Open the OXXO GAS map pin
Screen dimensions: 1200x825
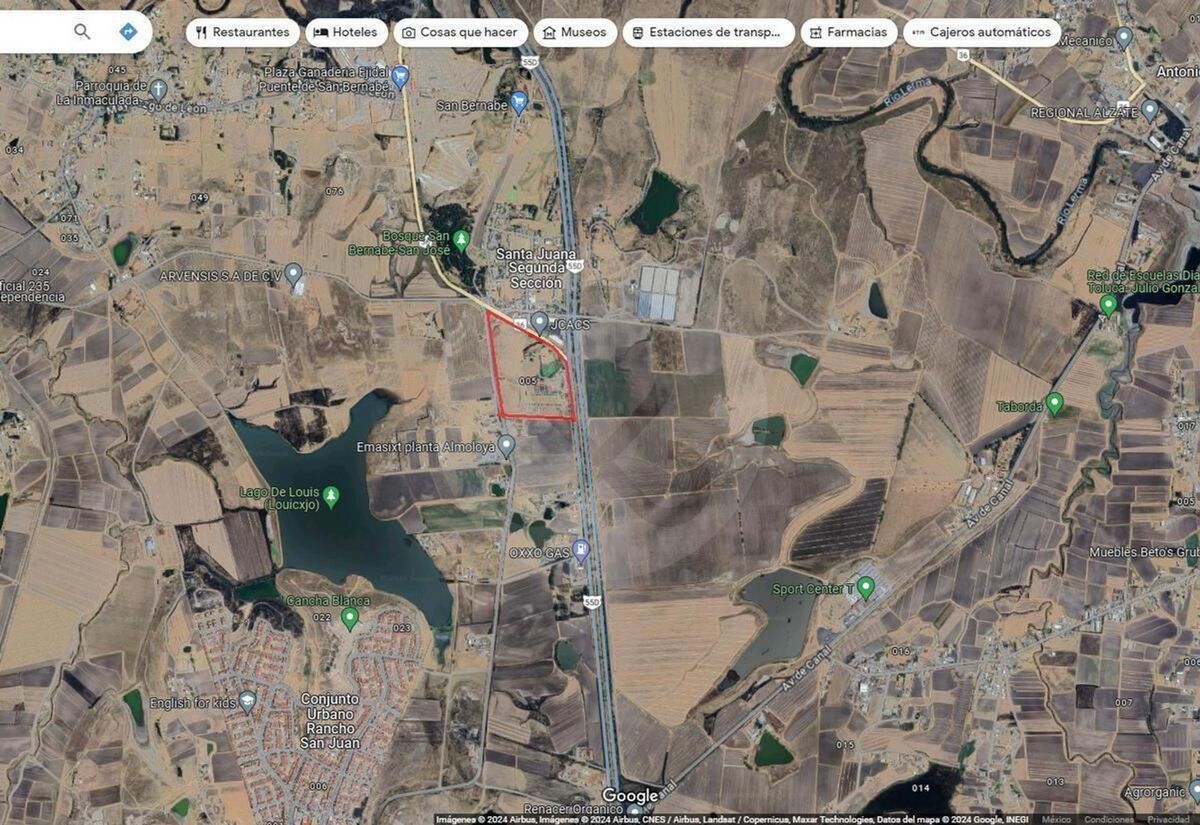pyautogui.click(x=581, y=551)
